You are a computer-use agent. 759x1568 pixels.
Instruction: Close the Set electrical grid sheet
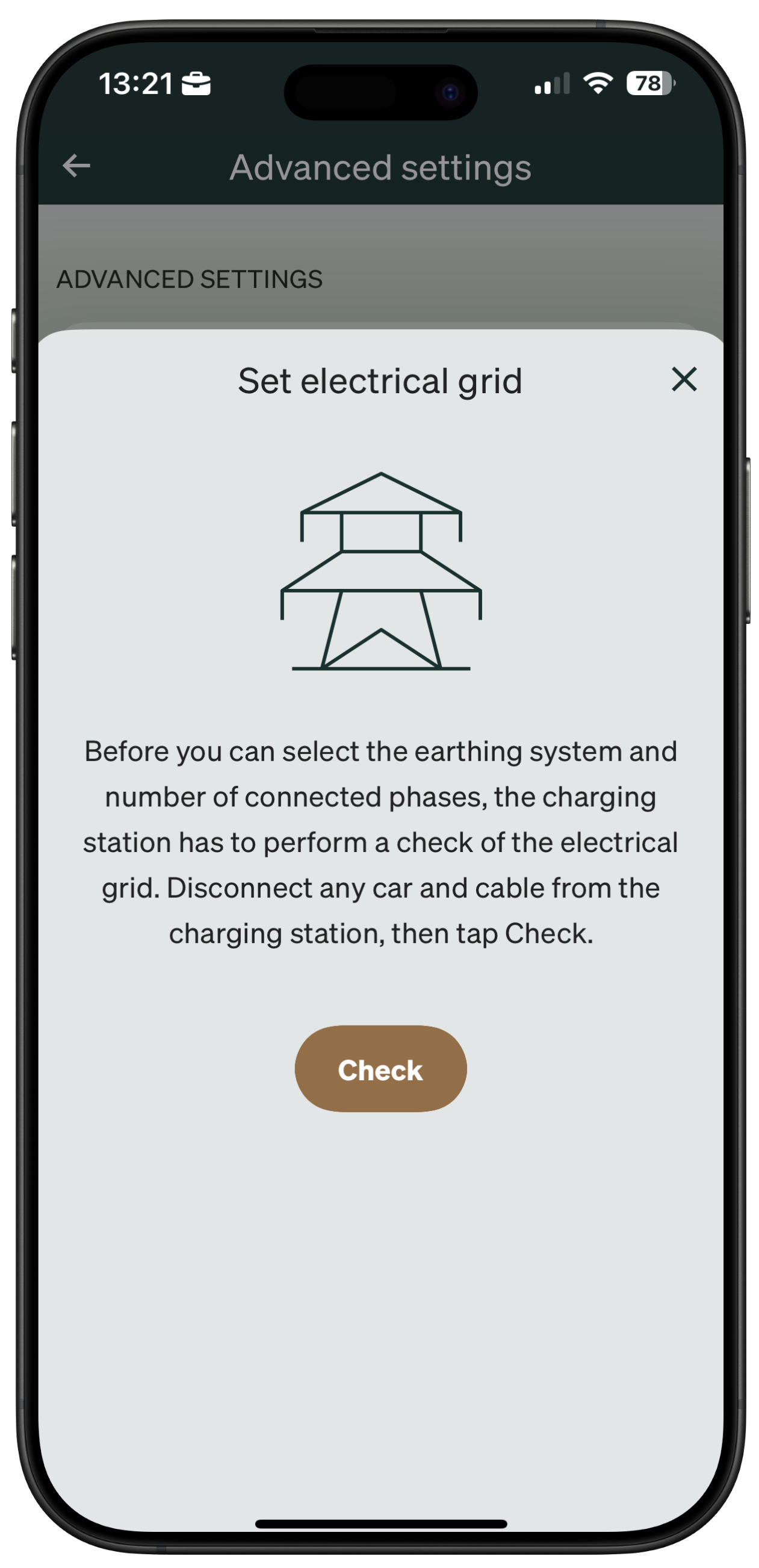[x=684, y=379]
